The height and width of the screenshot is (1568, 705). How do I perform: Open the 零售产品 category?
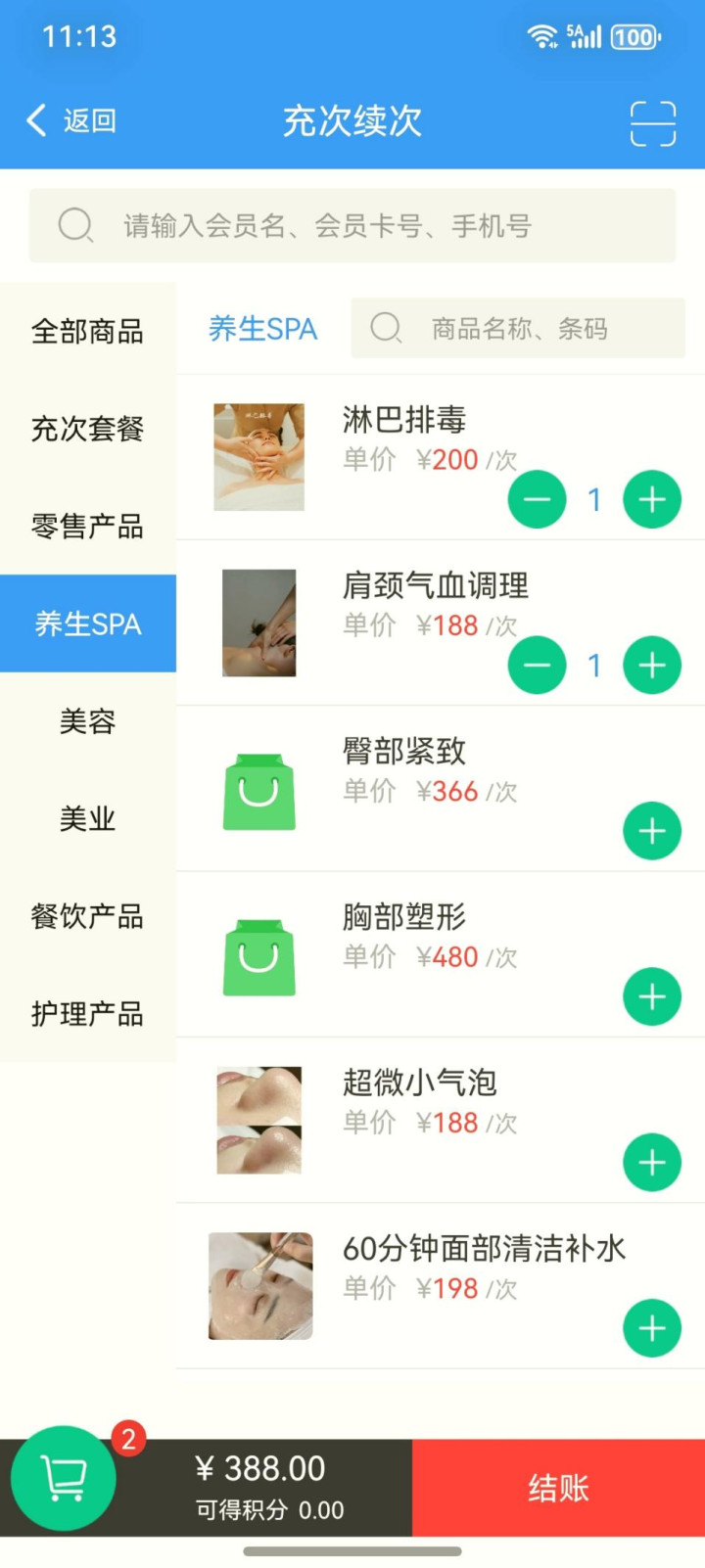click(x=87, y=527)
